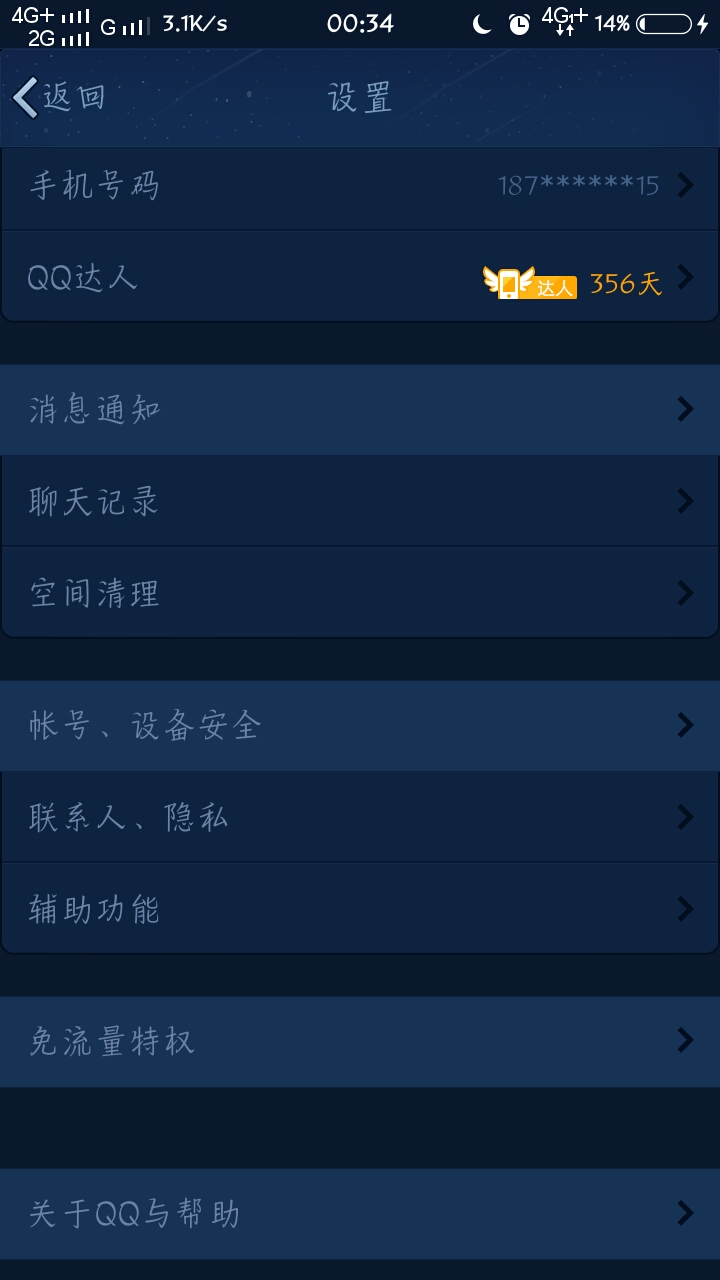This screenshot has width=720, height=1280.
Task: Open the 设置 title bar
Action: (x=360, y=97)
